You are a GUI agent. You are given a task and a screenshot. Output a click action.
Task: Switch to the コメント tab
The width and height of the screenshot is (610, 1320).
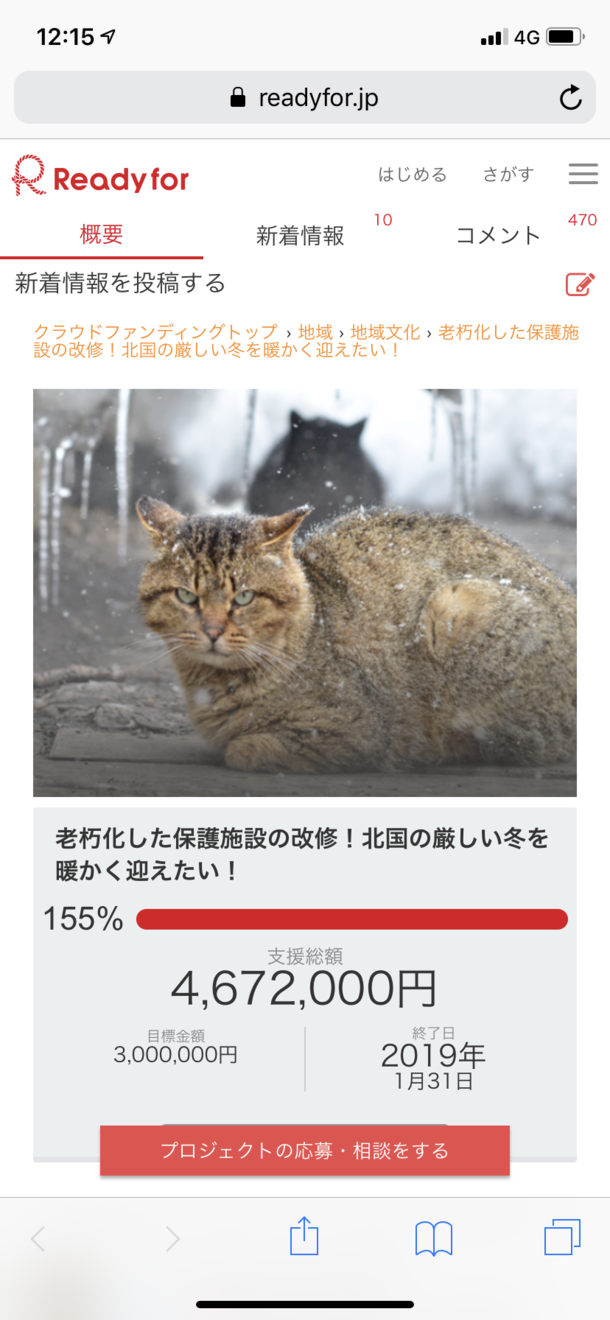[x=498, y=235]
